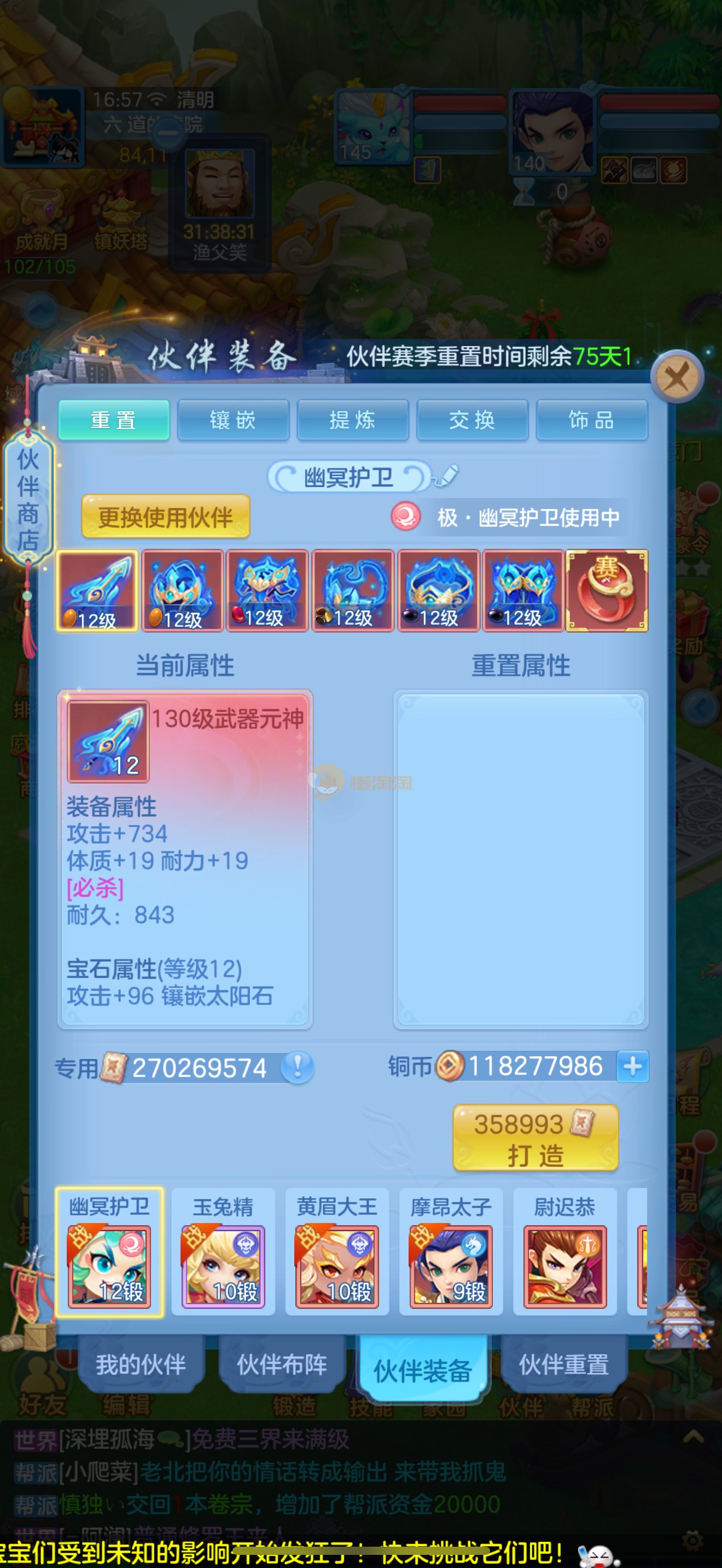This screenshot has width=722, height=1568.
Task: Edit the 幽冥护卫 name with pencil icon
Action: 447,476
